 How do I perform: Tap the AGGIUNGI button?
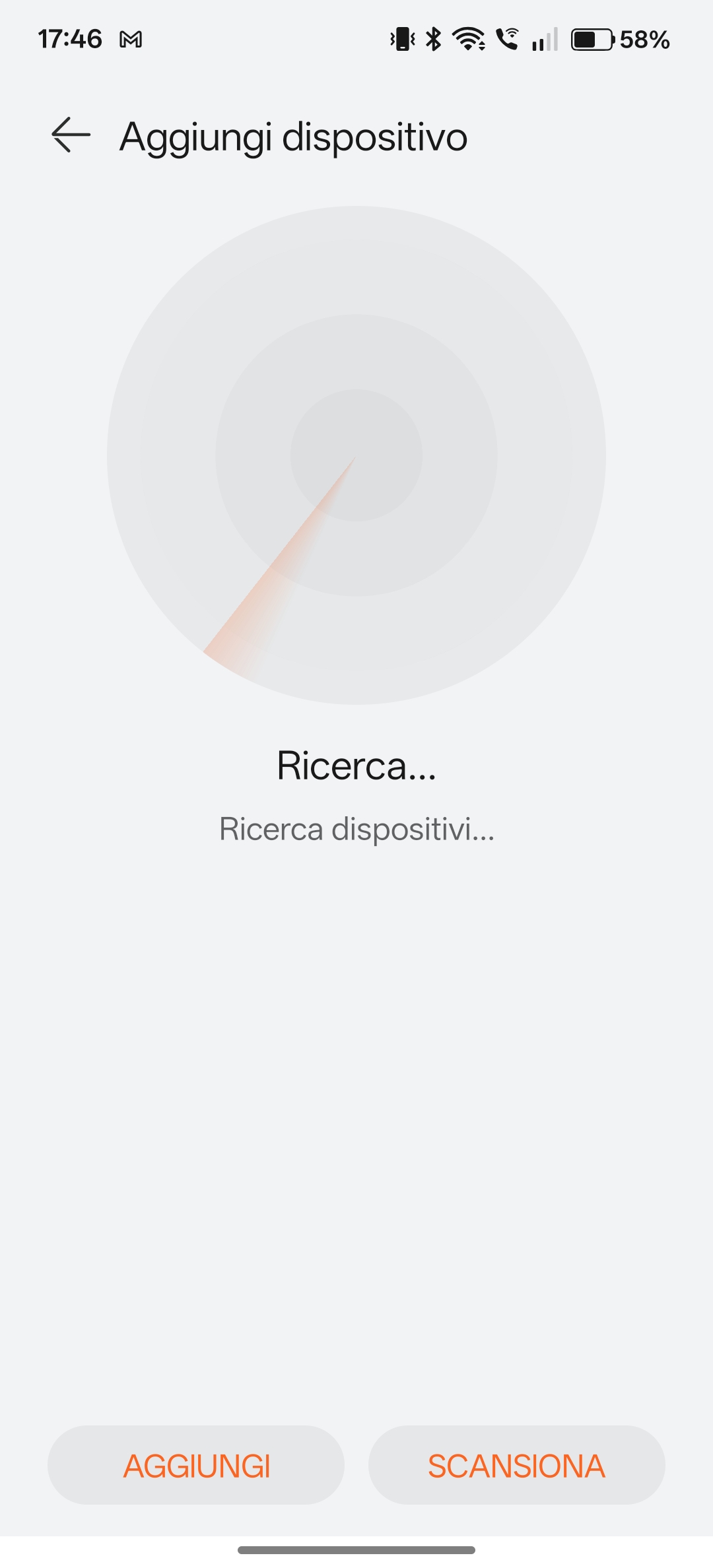click(196, 1466)
